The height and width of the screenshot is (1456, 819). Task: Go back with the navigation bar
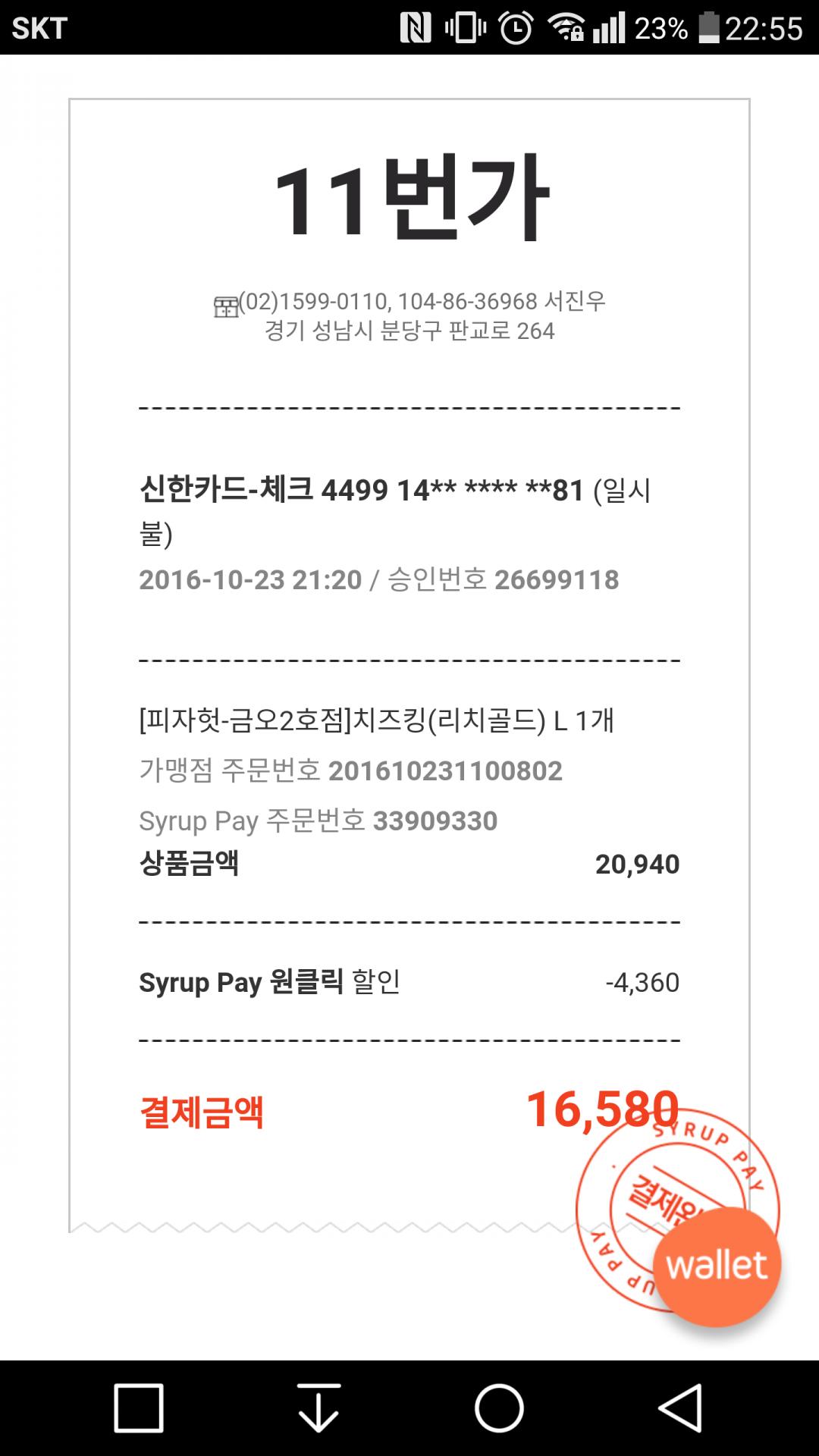(680, 1408)
